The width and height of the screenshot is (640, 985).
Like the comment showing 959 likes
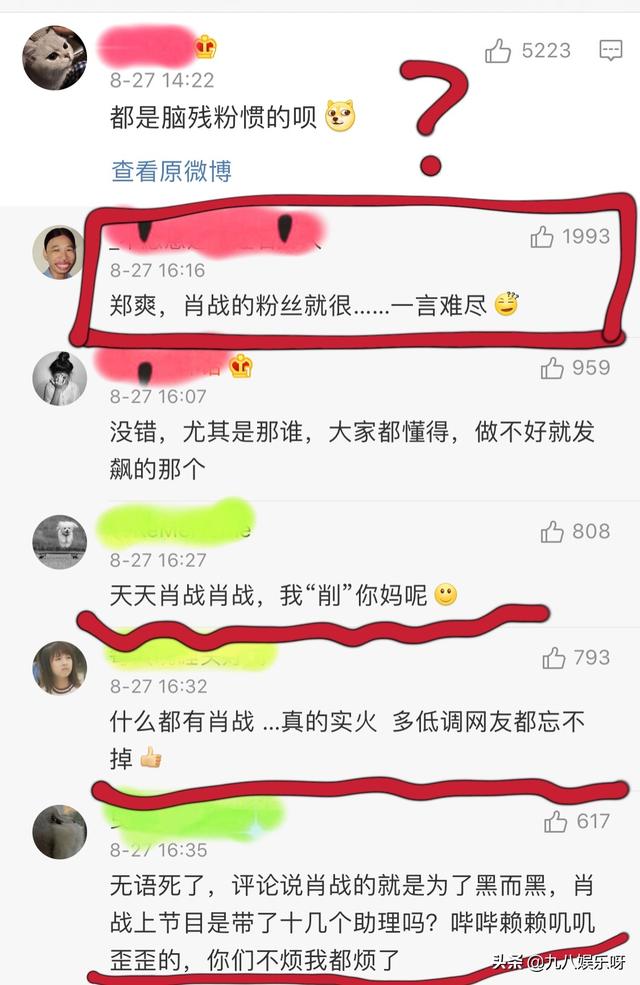coord(553,369)
